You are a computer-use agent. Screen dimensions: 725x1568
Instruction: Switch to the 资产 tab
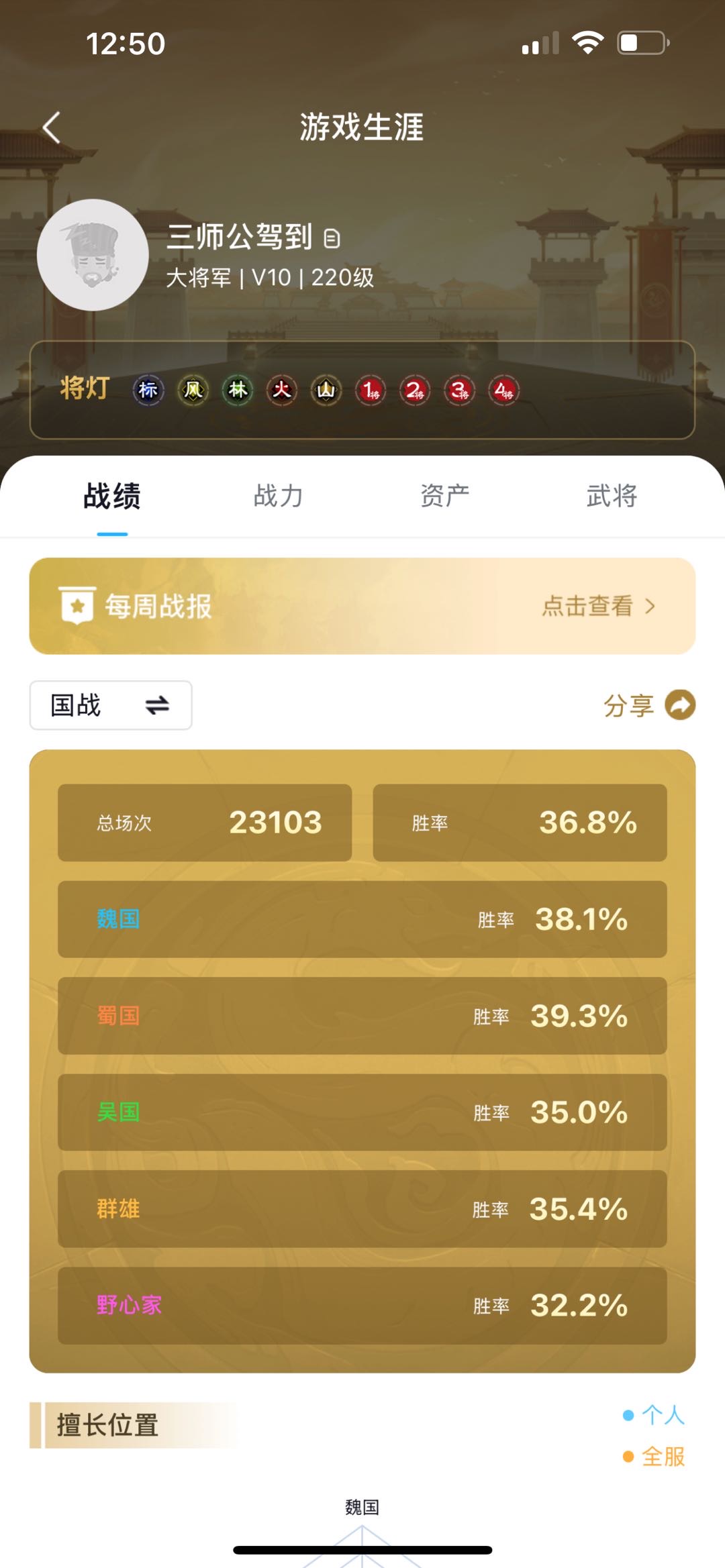tap(444, 496)
